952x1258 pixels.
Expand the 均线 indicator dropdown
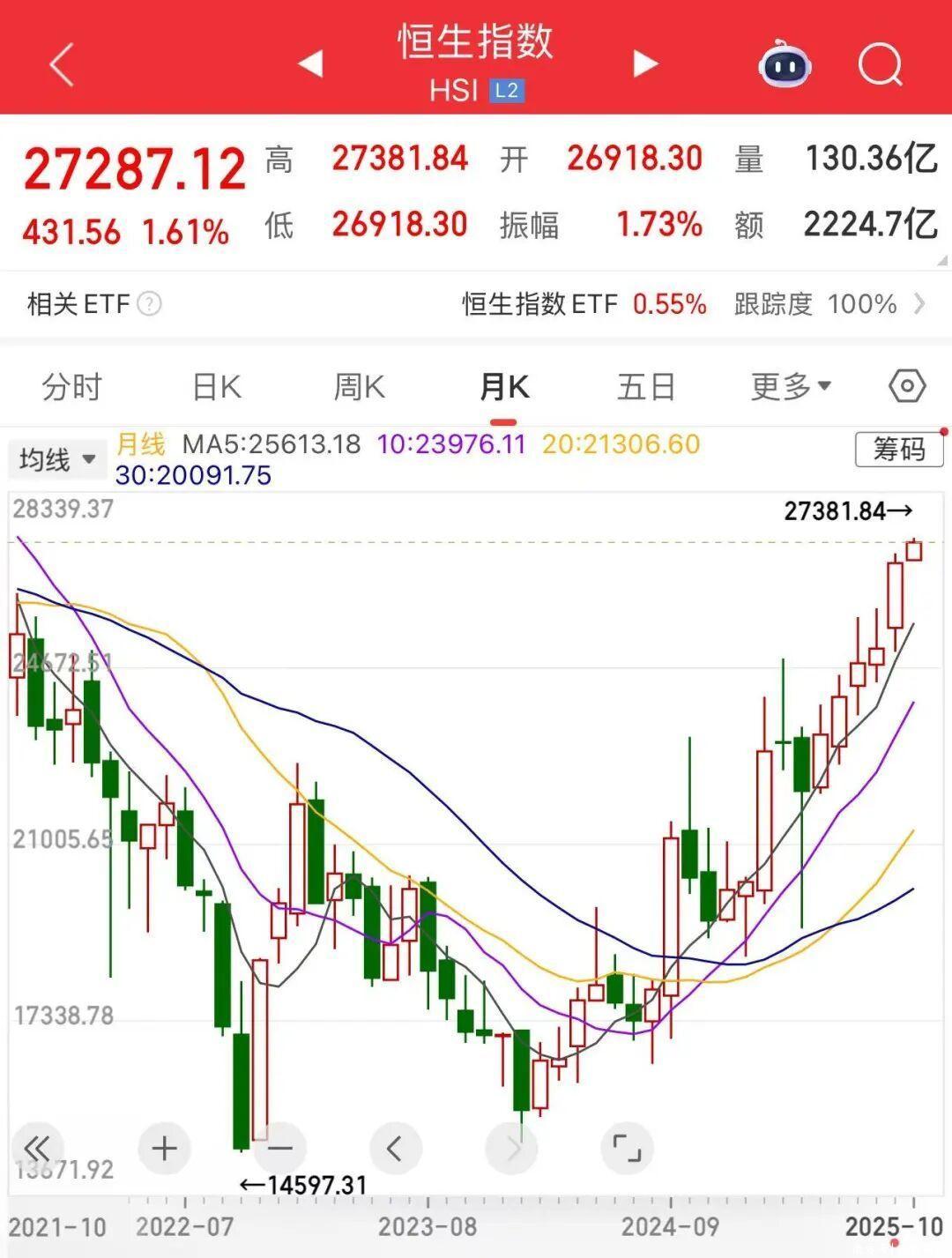coord(57,459)
